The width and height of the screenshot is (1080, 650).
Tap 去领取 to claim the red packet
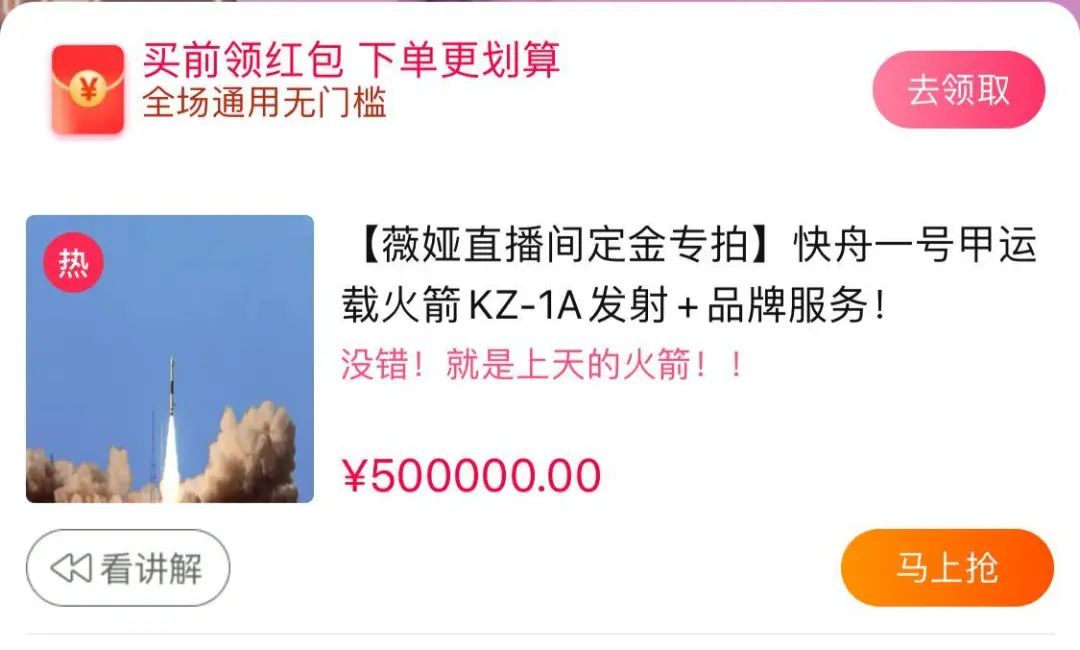pyautogui.click(x=958, y=90)
